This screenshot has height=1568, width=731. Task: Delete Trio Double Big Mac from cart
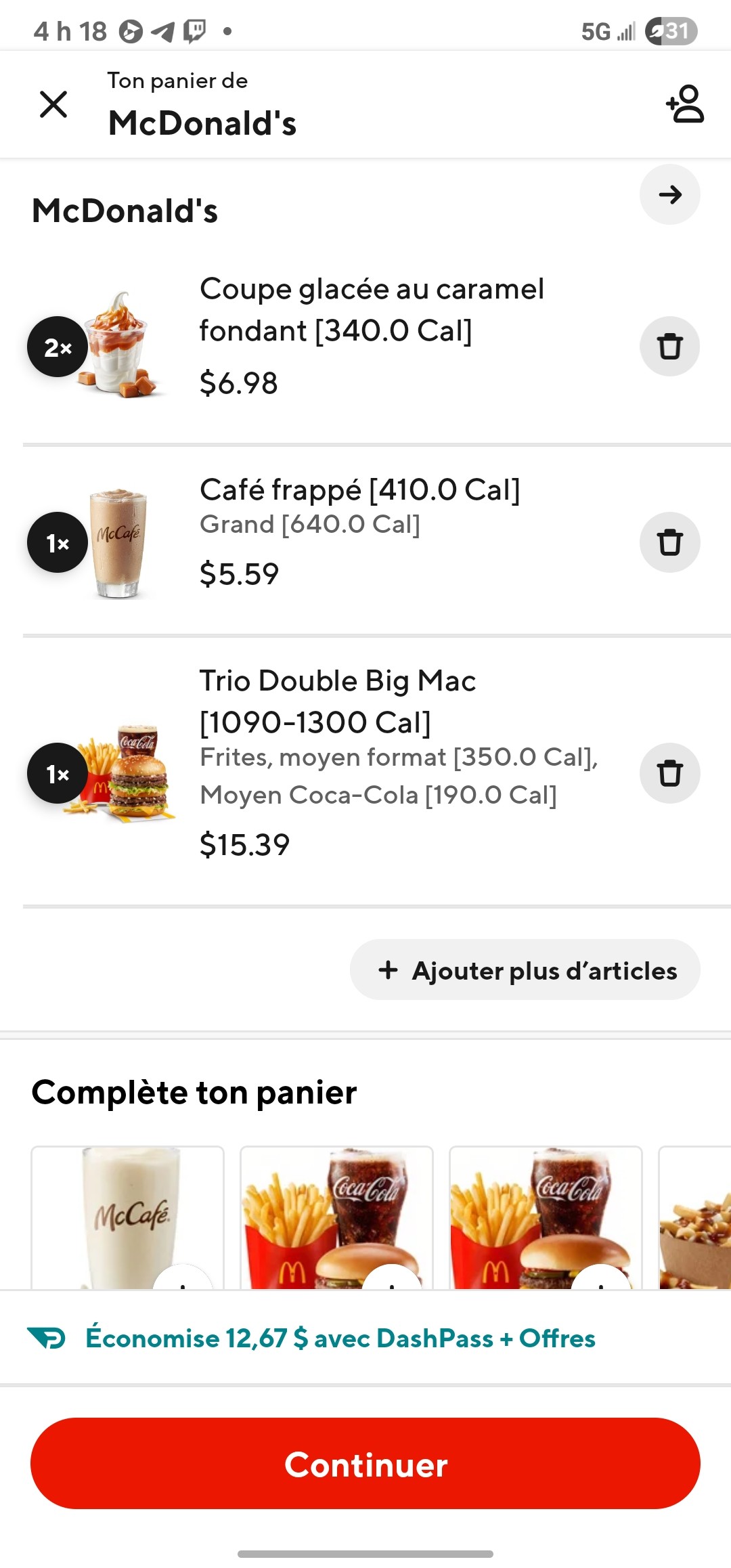(x=669, y=773)
